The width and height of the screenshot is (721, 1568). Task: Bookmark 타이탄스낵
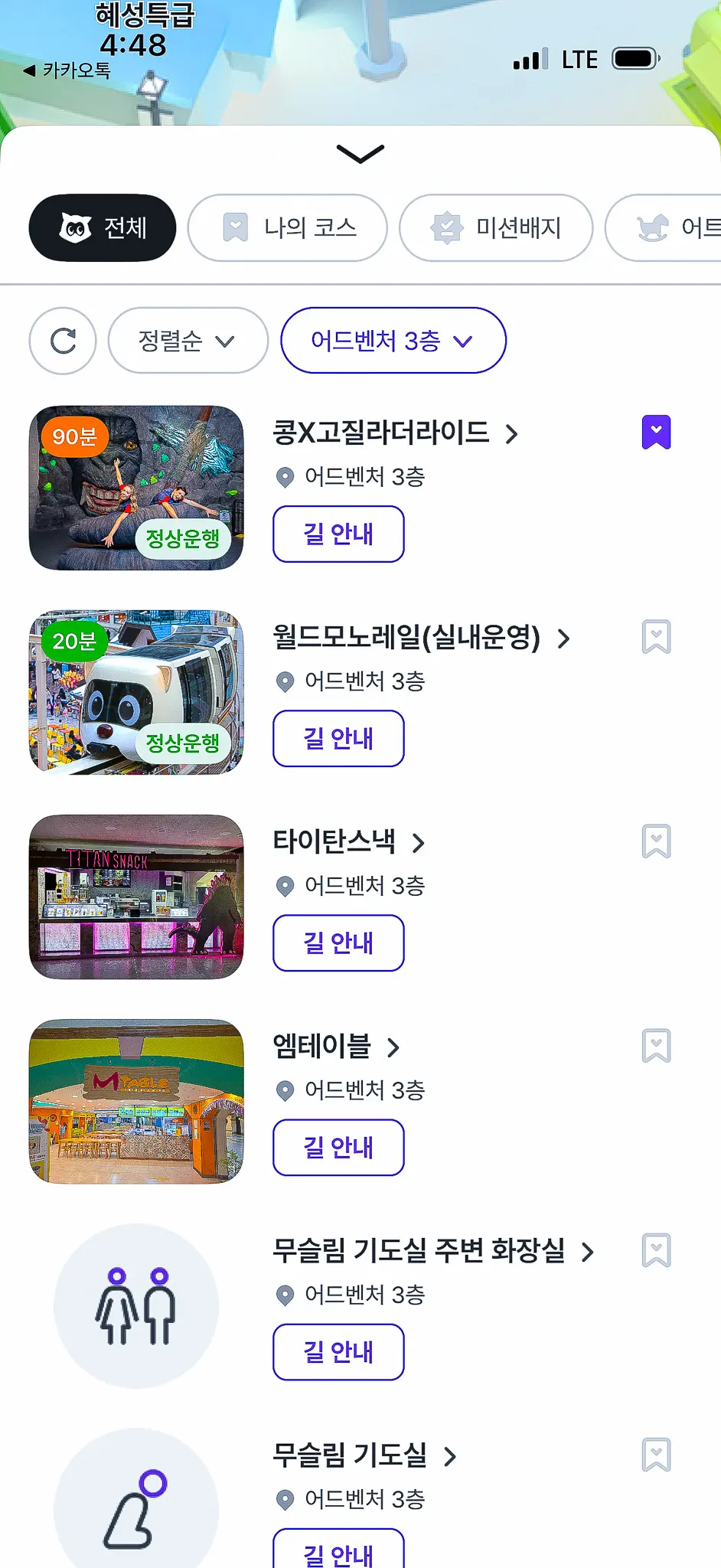coord(656,841)
